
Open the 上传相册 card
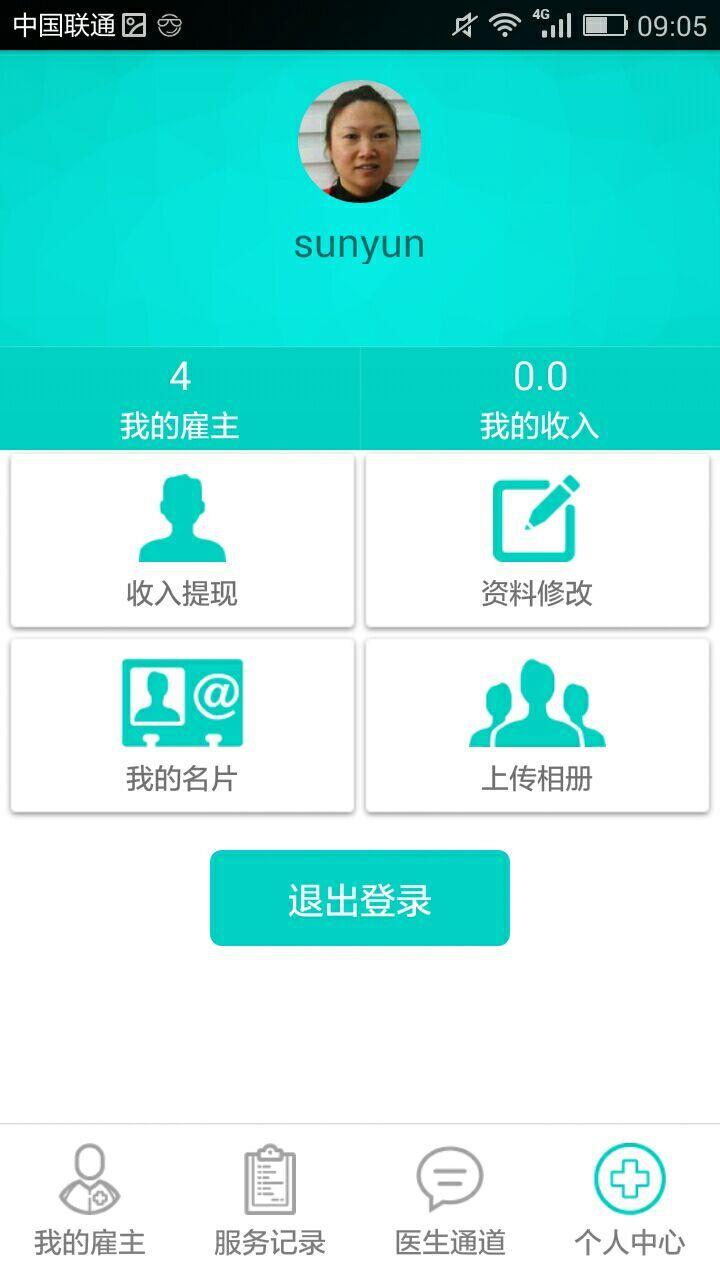click(537, 726)
